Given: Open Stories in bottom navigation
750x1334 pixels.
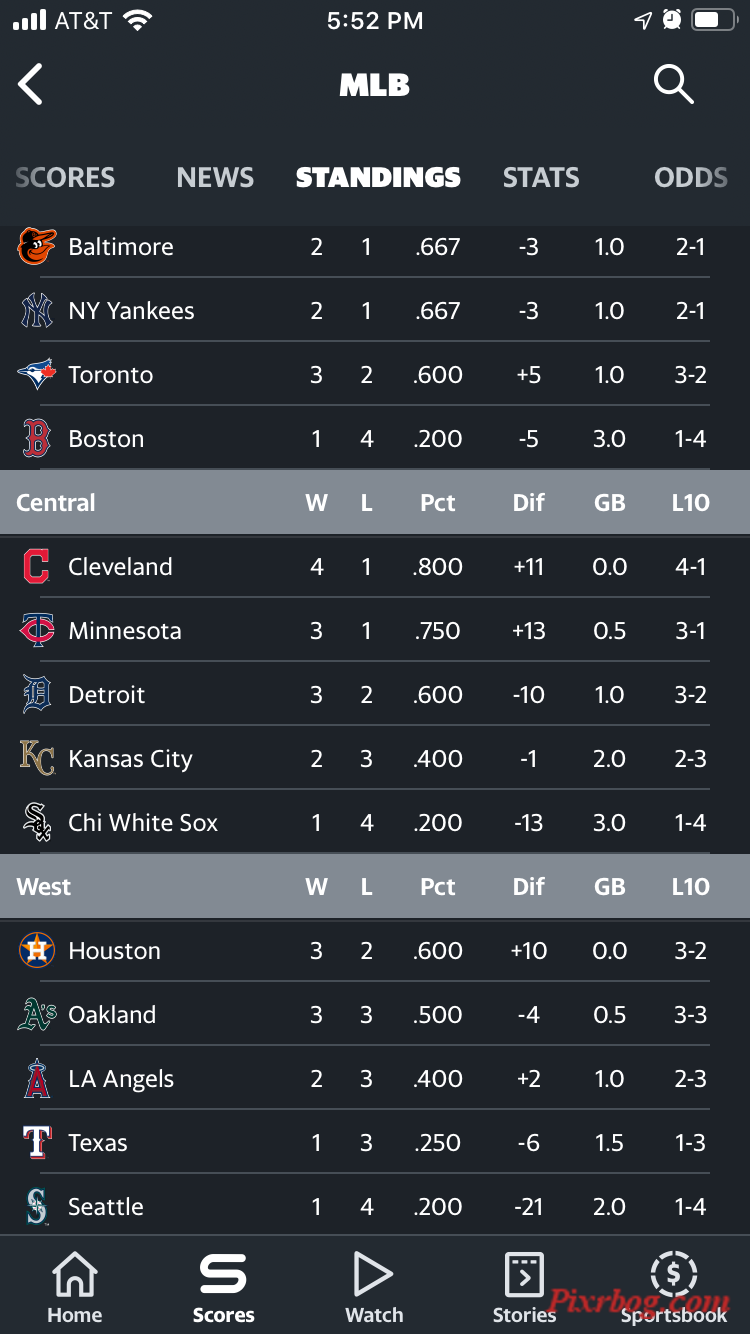Looking at the screenshot, I should [x=524, y=1288].
